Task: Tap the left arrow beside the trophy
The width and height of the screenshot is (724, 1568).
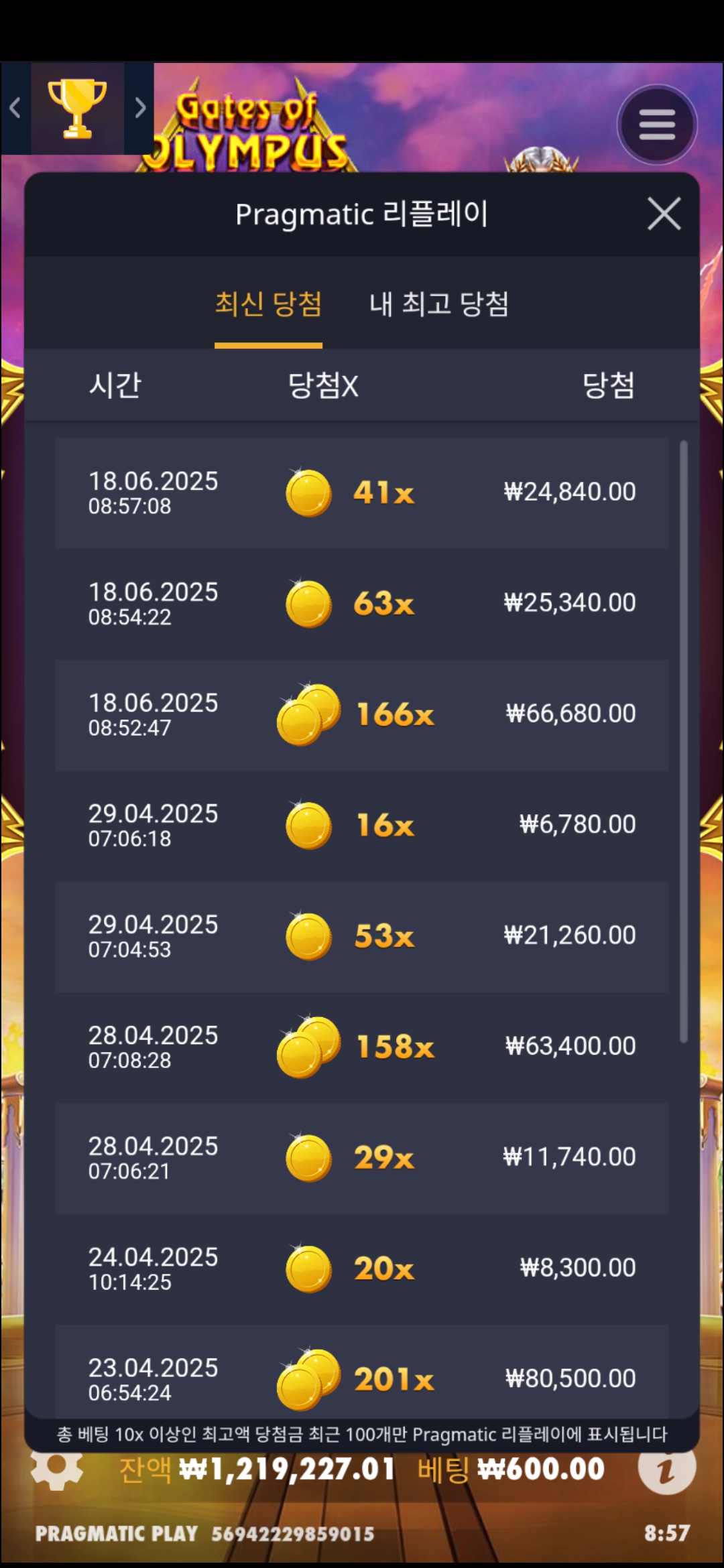Action: coord(15,108)
